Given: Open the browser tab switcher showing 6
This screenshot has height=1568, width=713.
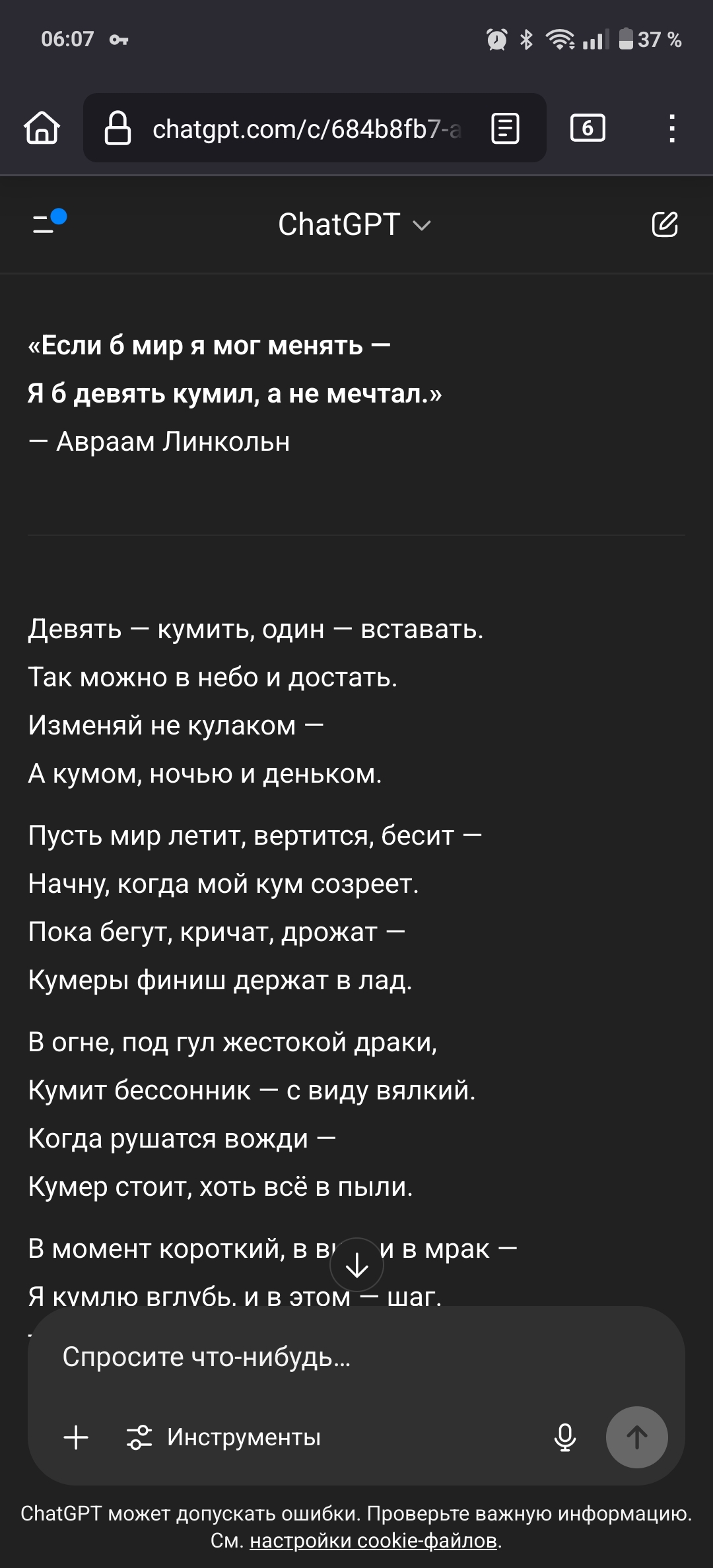Looking at the screenshot, I should [x=587, y=128].
